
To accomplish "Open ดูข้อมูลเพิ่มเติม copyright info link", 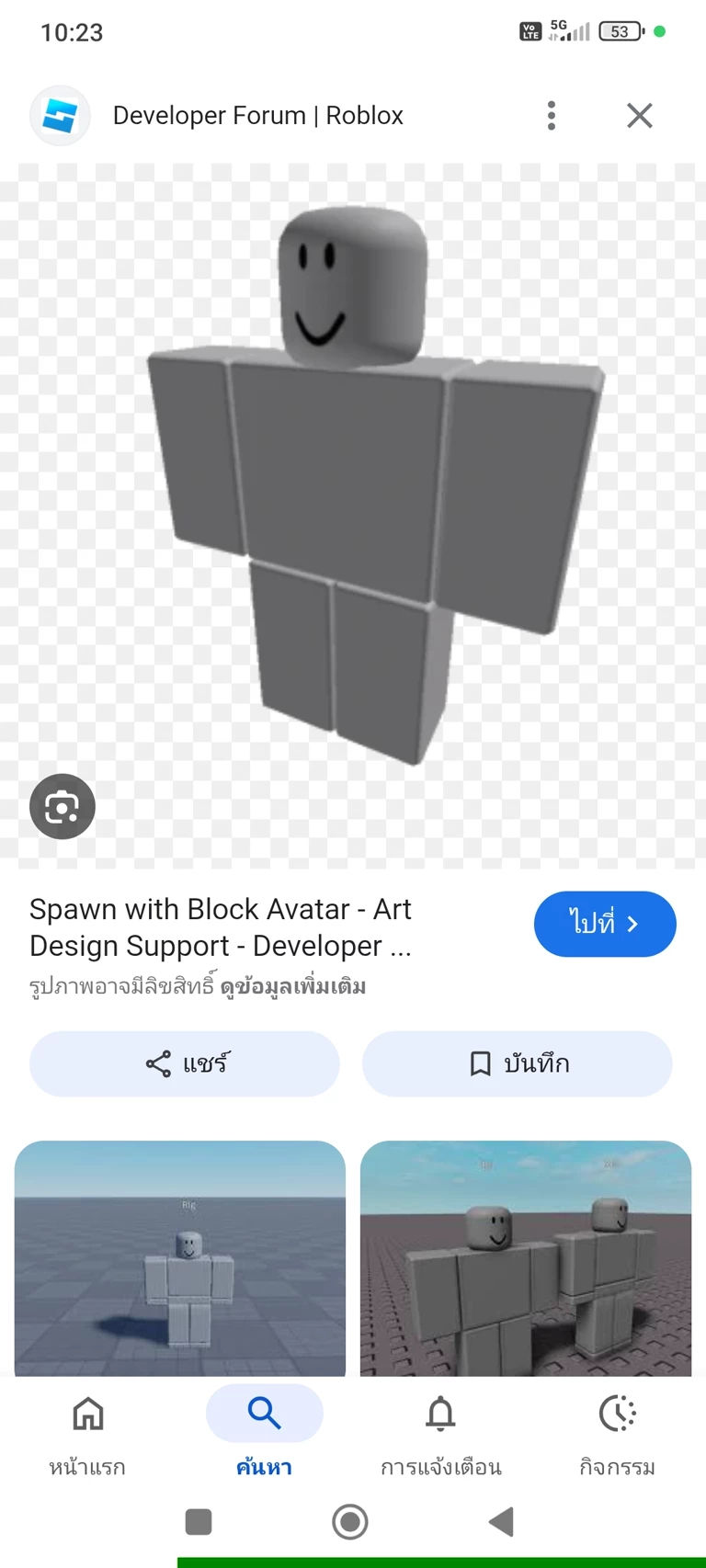I will [292, 987].
